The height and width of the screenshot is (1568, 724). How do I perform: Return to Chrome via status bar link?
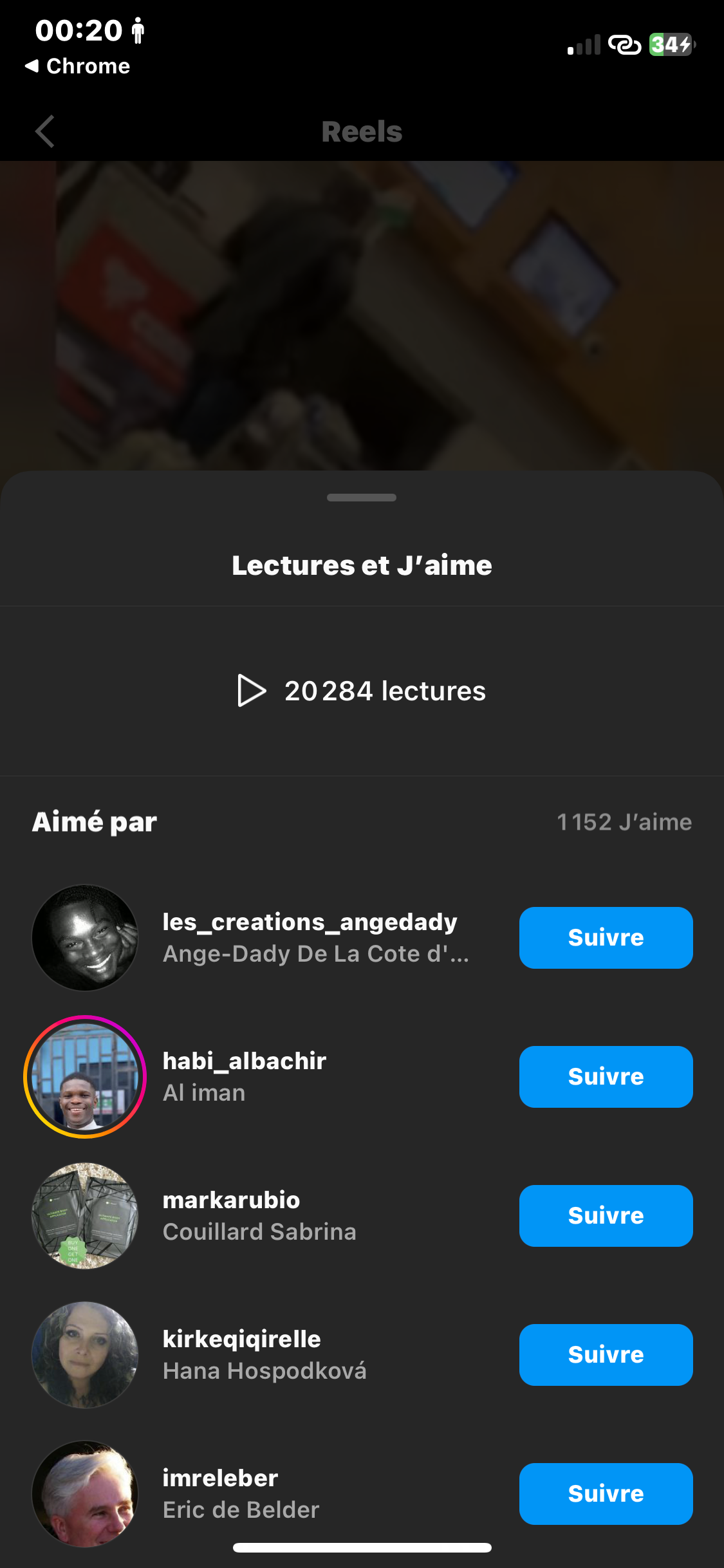click(x=77, y=66)
